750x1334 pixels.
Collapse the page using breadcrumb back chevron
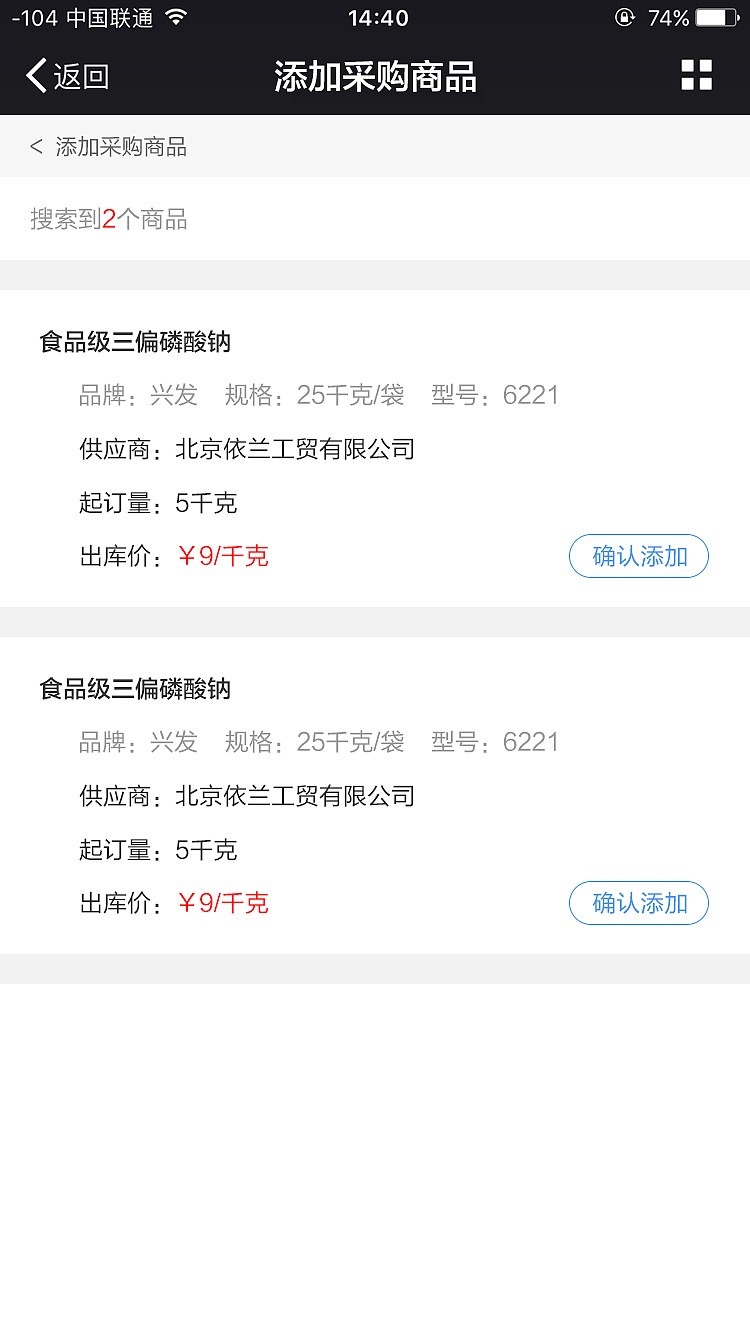tap(36, 146)
